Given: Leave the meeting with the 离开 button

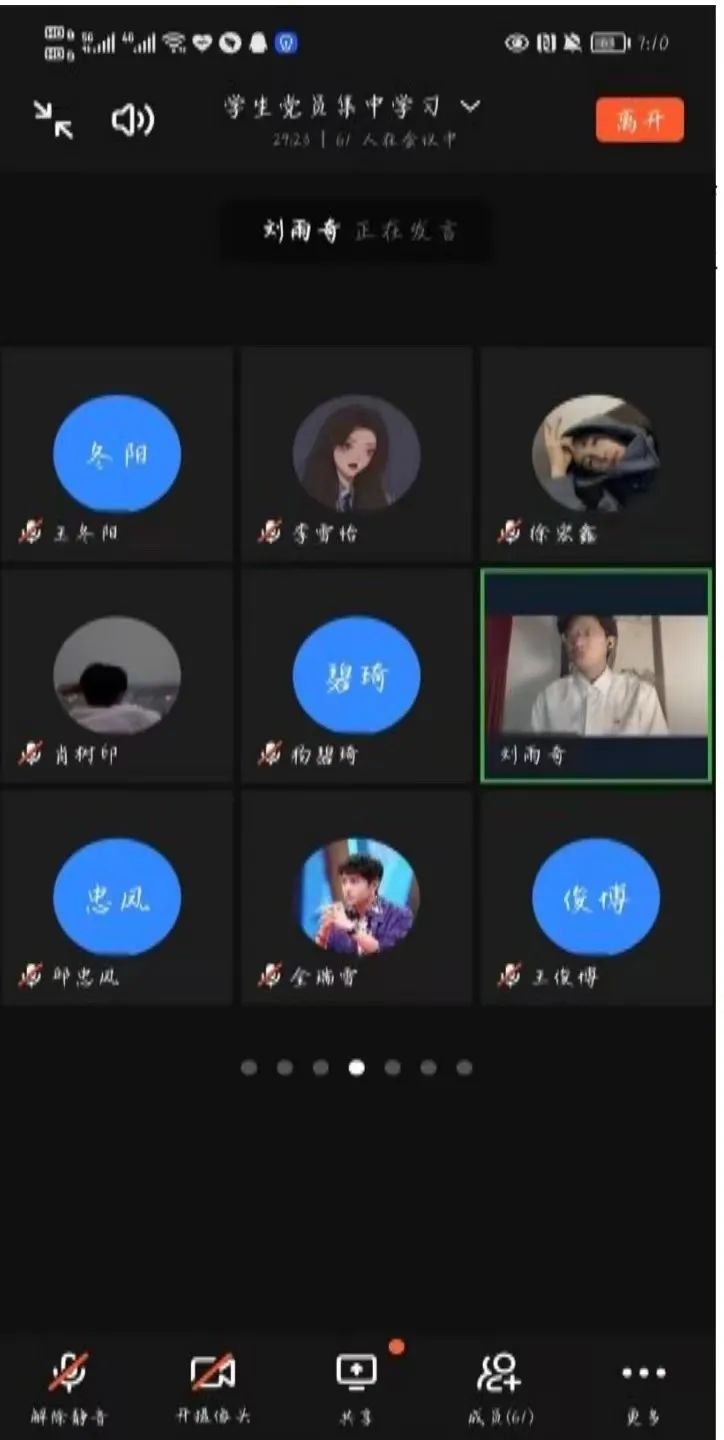Looking at the screenshot, I should [639, 121].
